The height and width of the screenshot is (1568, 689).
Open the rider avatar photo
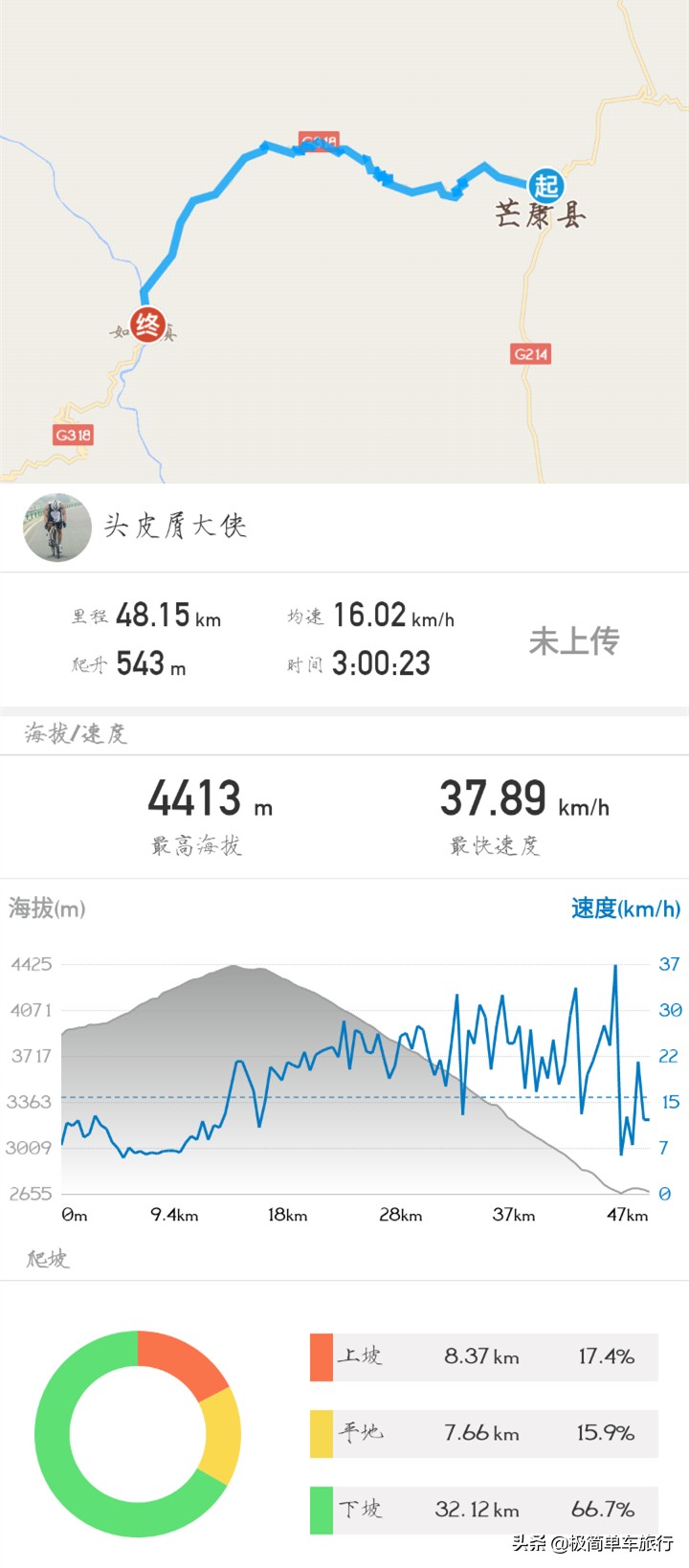[56, 526]
